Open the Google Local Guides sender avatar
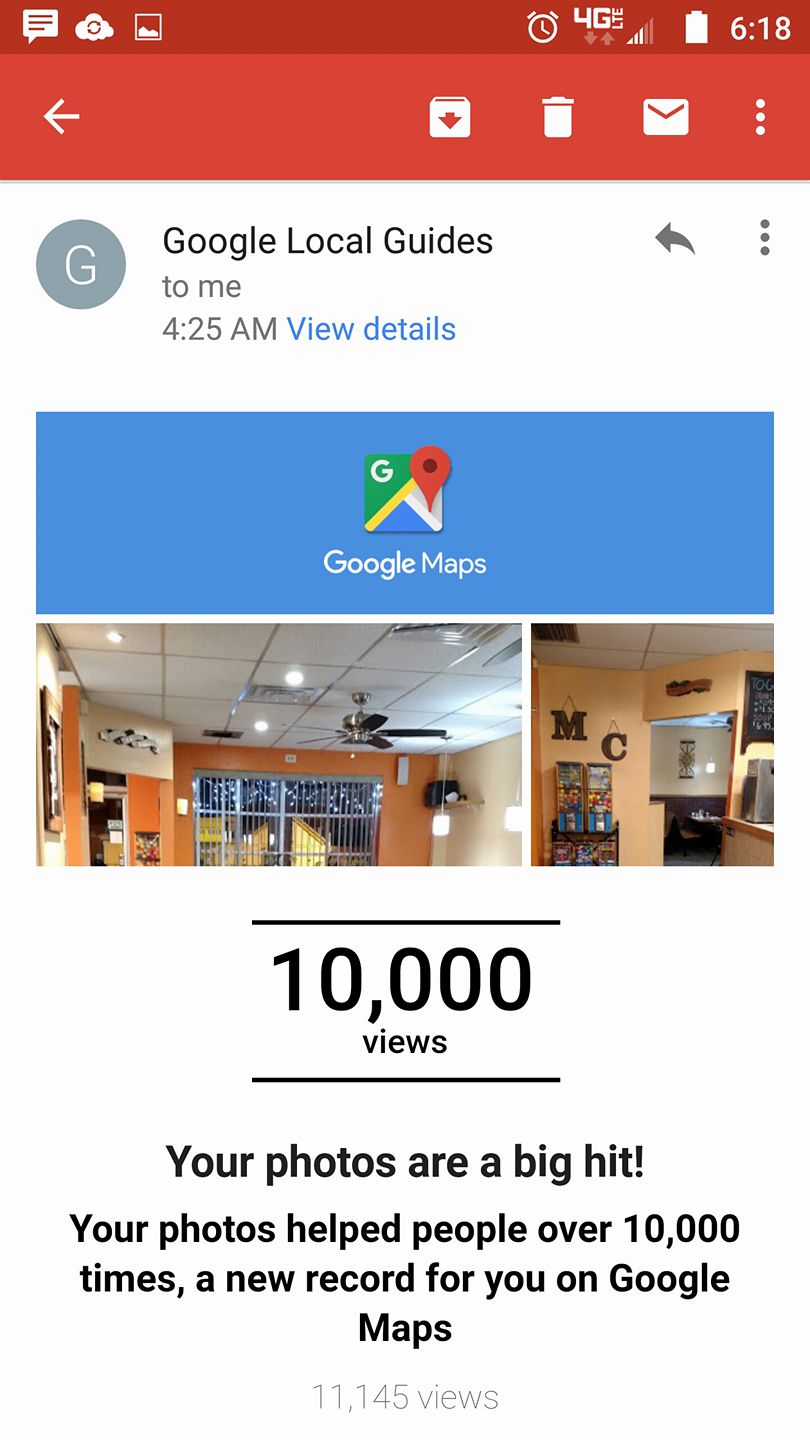The height and width of the screenshot is (1440, 810). tap(81, 264)
